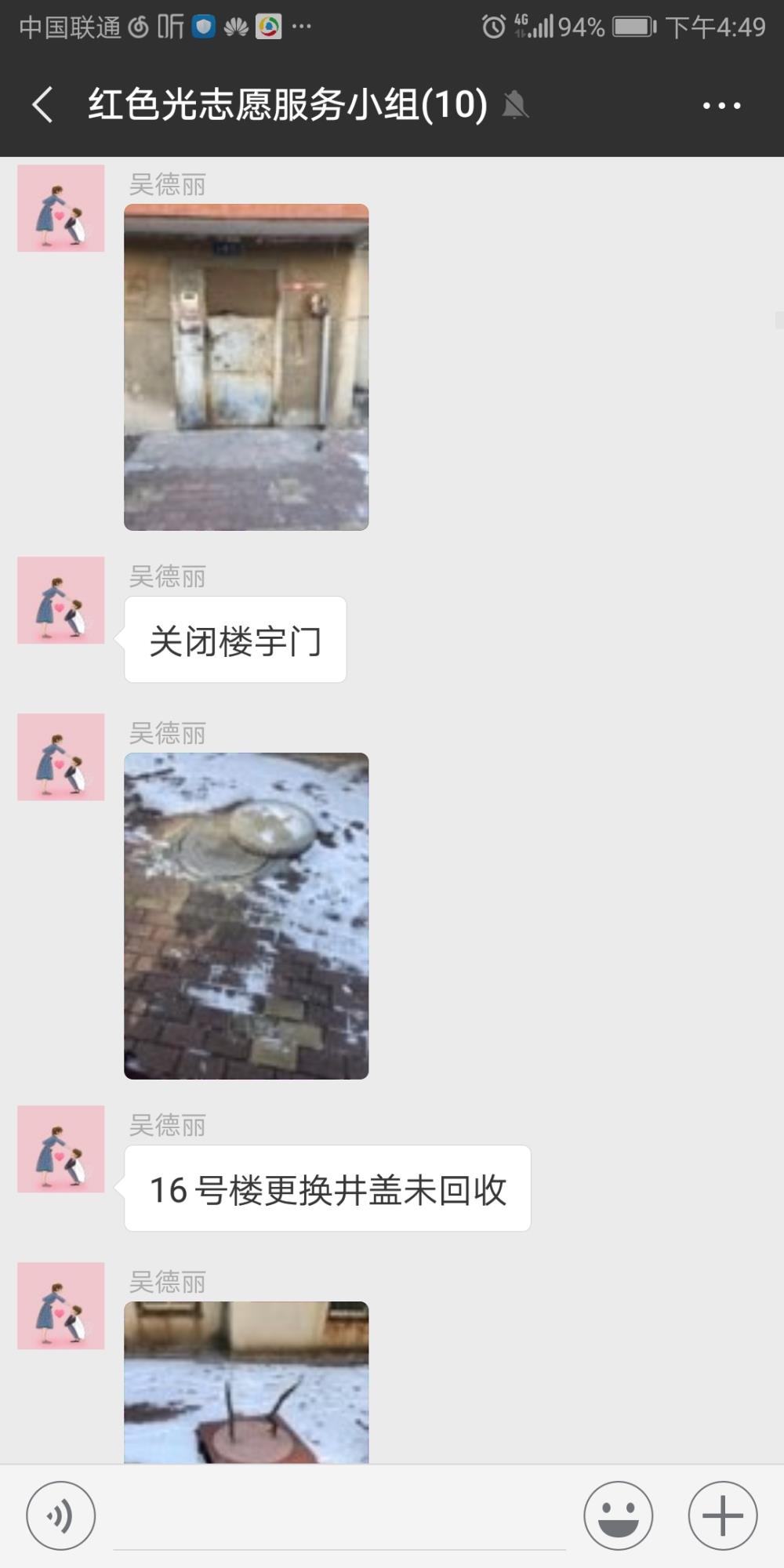Tap 吴德丽's avatar beside 16号楼更换井盖未回收

tap(61, 1149)
